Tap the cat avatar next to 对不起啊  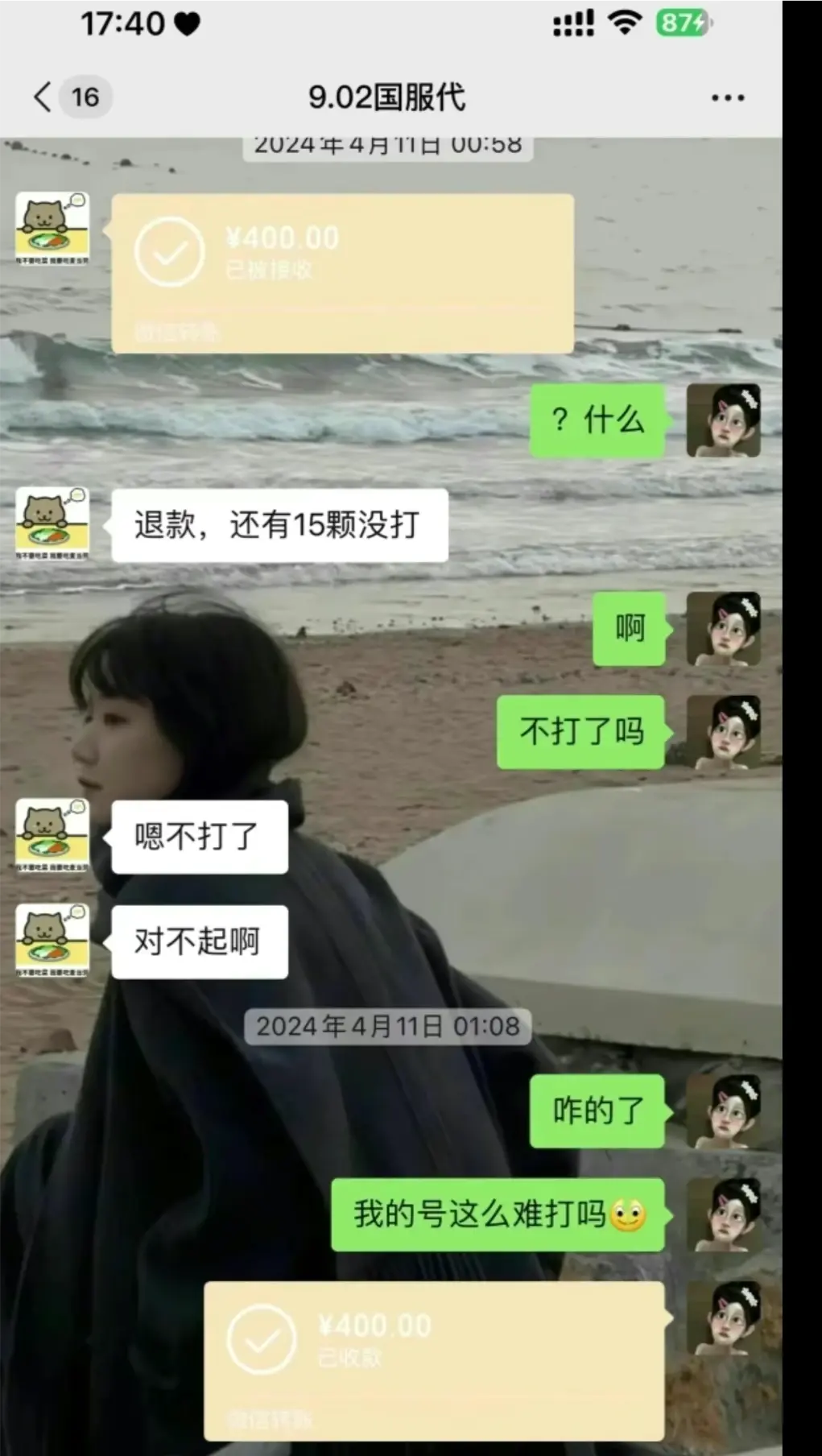(x=52, y=940)
